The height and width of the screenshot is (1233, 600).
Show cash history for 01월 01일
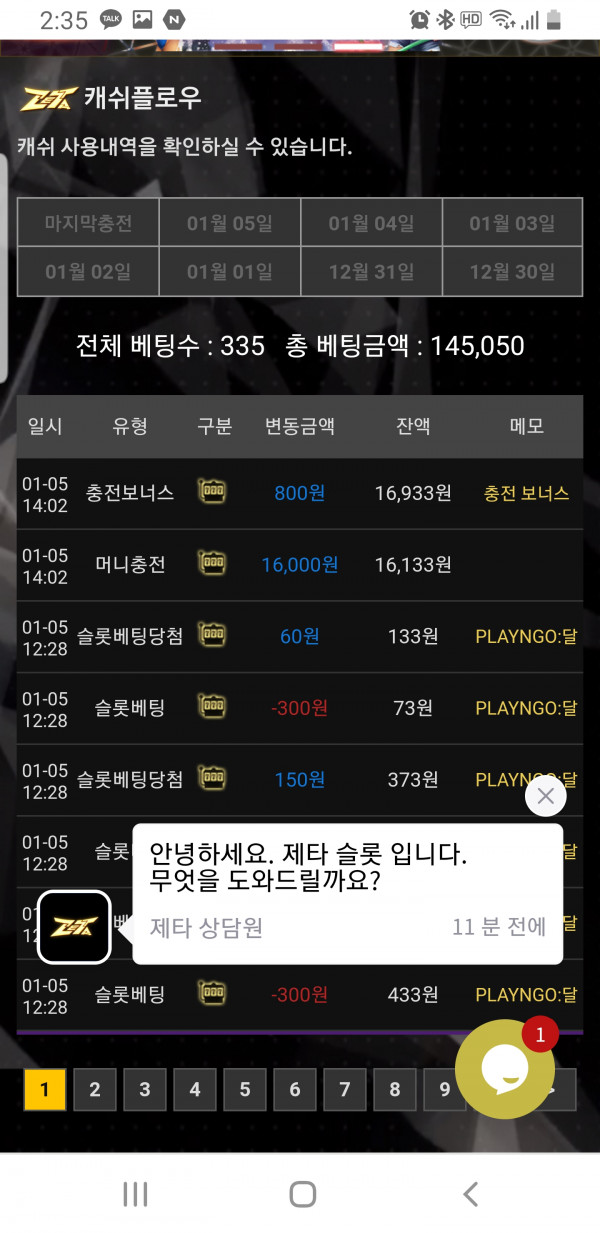tap(230, 272)
